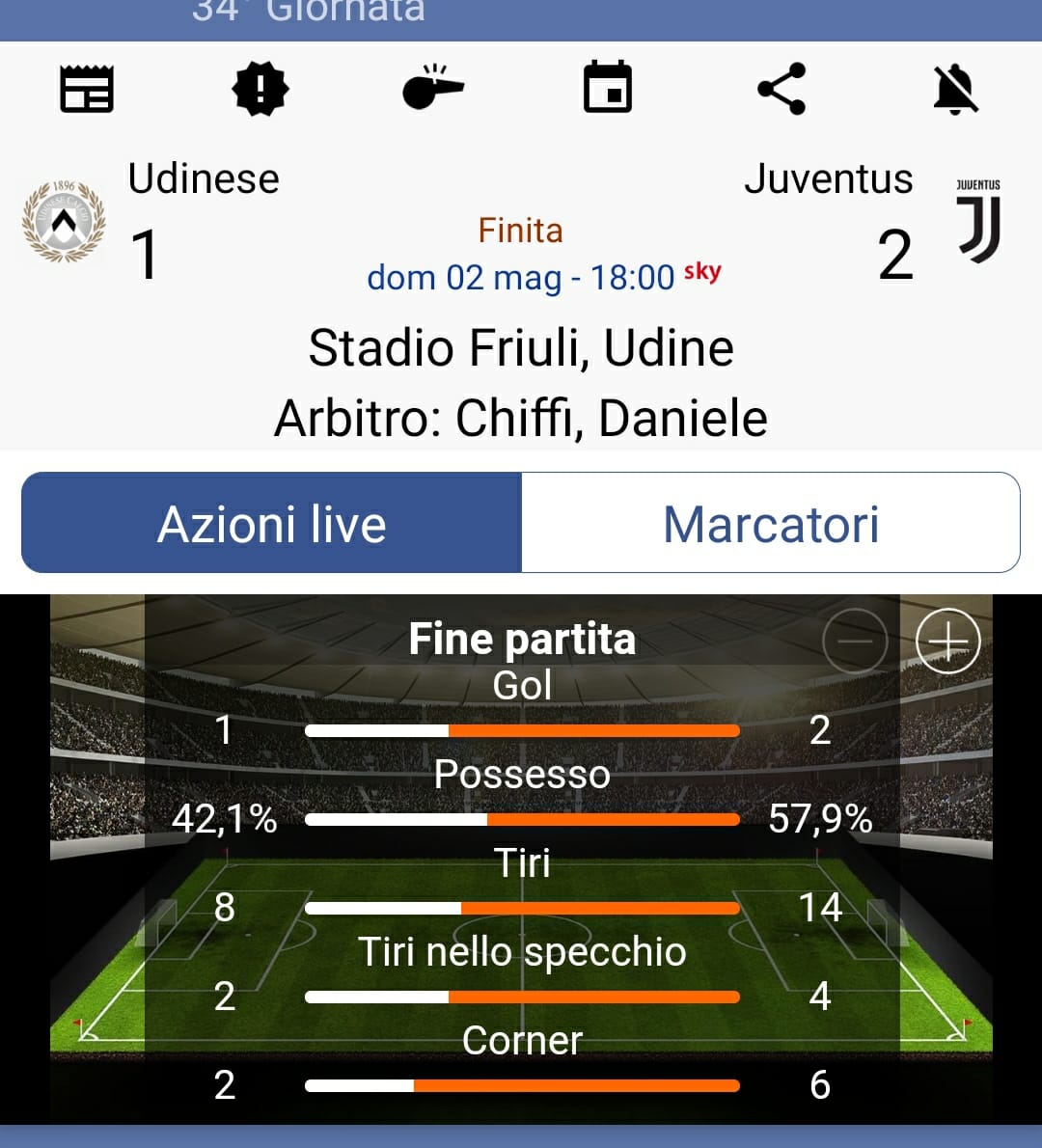Screen dimensions: 1042x1148
Task: Open the news feed icon
Action: [x=87, y=90]
